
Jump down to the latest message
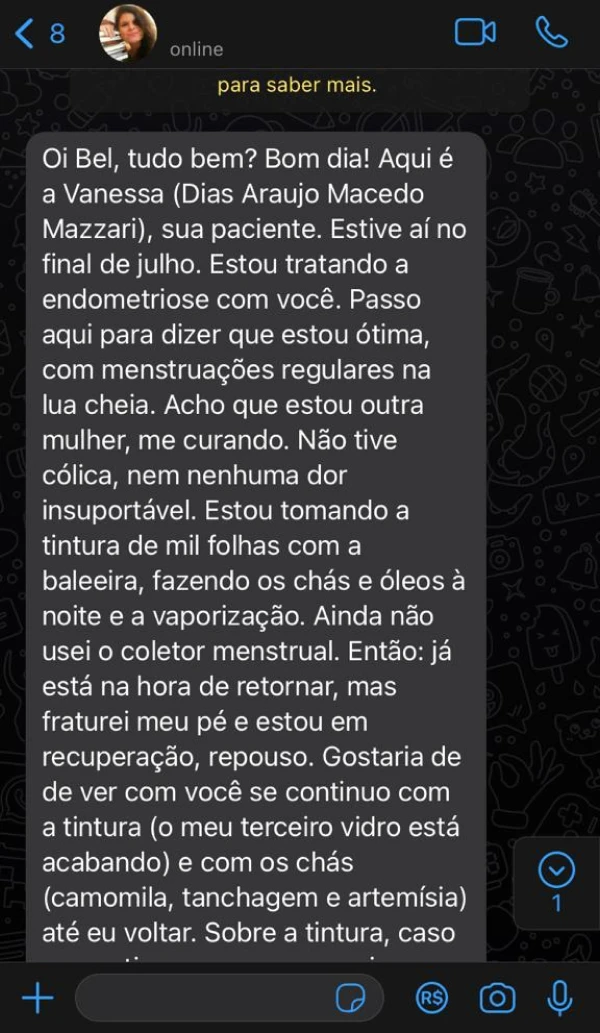(x=556, y=872)
